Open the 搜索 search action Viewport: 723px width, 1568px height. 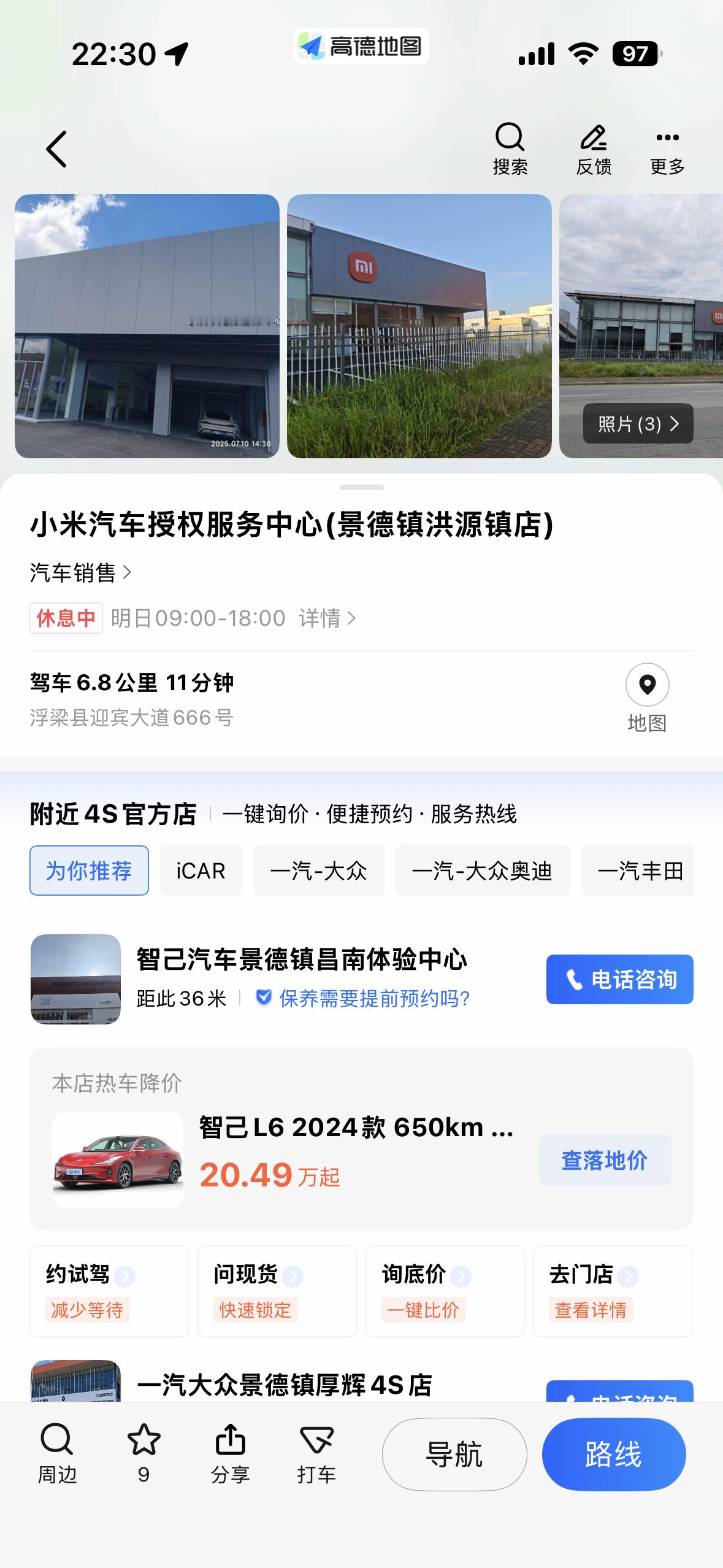(510, 149)
